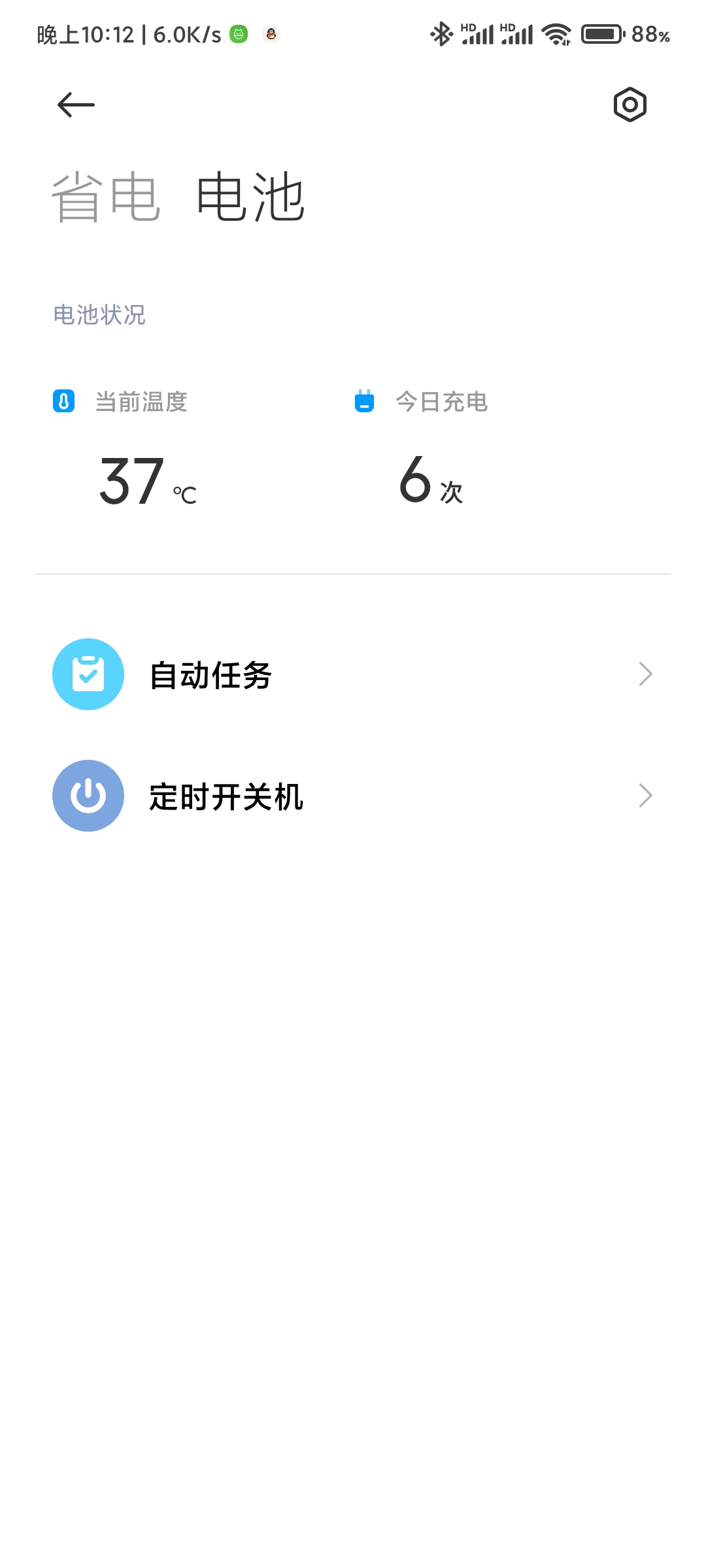The width and height of the screenshot is (706, 1568).
Task: Open 自动任务 row
Action: pos(353,674)
